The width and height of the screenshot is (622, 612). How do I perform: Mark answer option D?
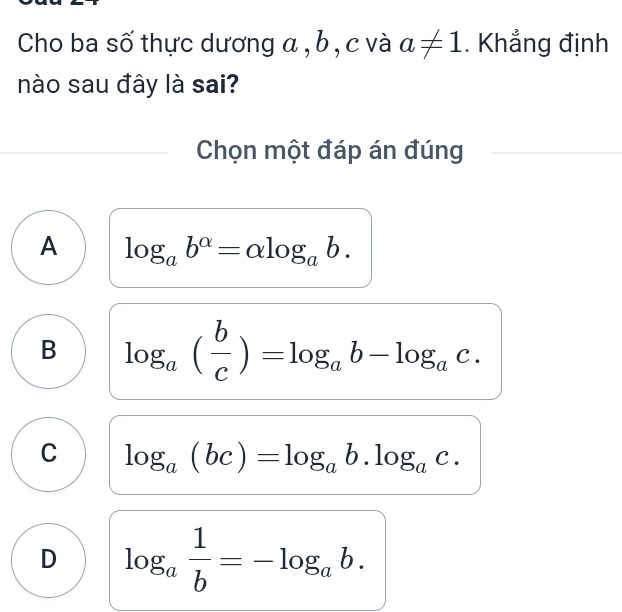[49, 559]
